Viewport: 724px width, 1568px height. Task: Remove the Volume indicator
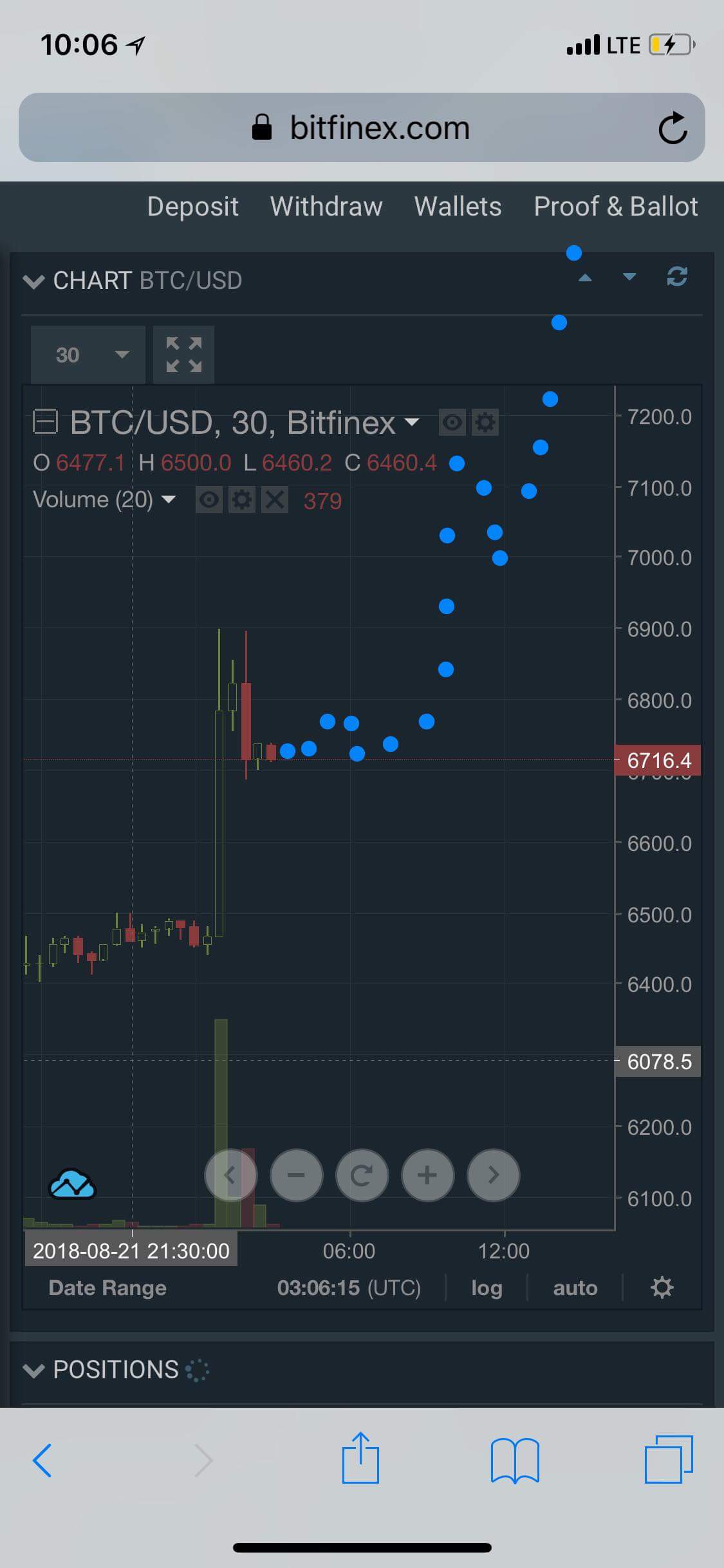pos(275,500)
